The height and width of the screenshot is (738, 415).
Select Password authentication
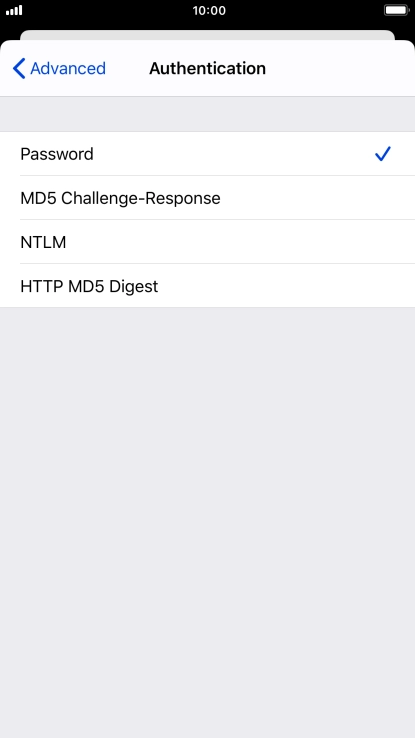pyautogui.click(x=208, y=154)
